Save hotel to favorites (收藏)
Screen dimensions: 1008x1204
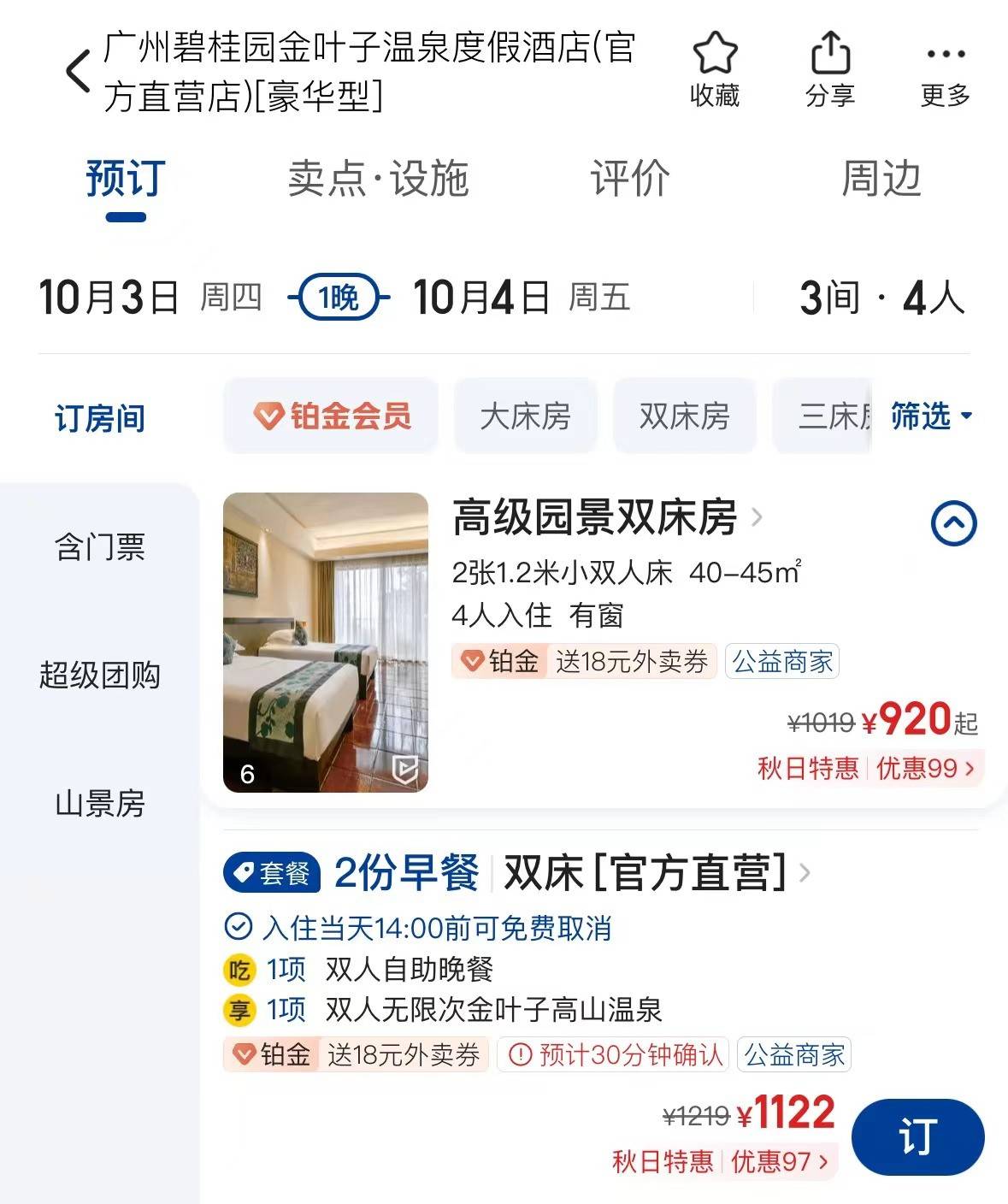pos(715,70)
